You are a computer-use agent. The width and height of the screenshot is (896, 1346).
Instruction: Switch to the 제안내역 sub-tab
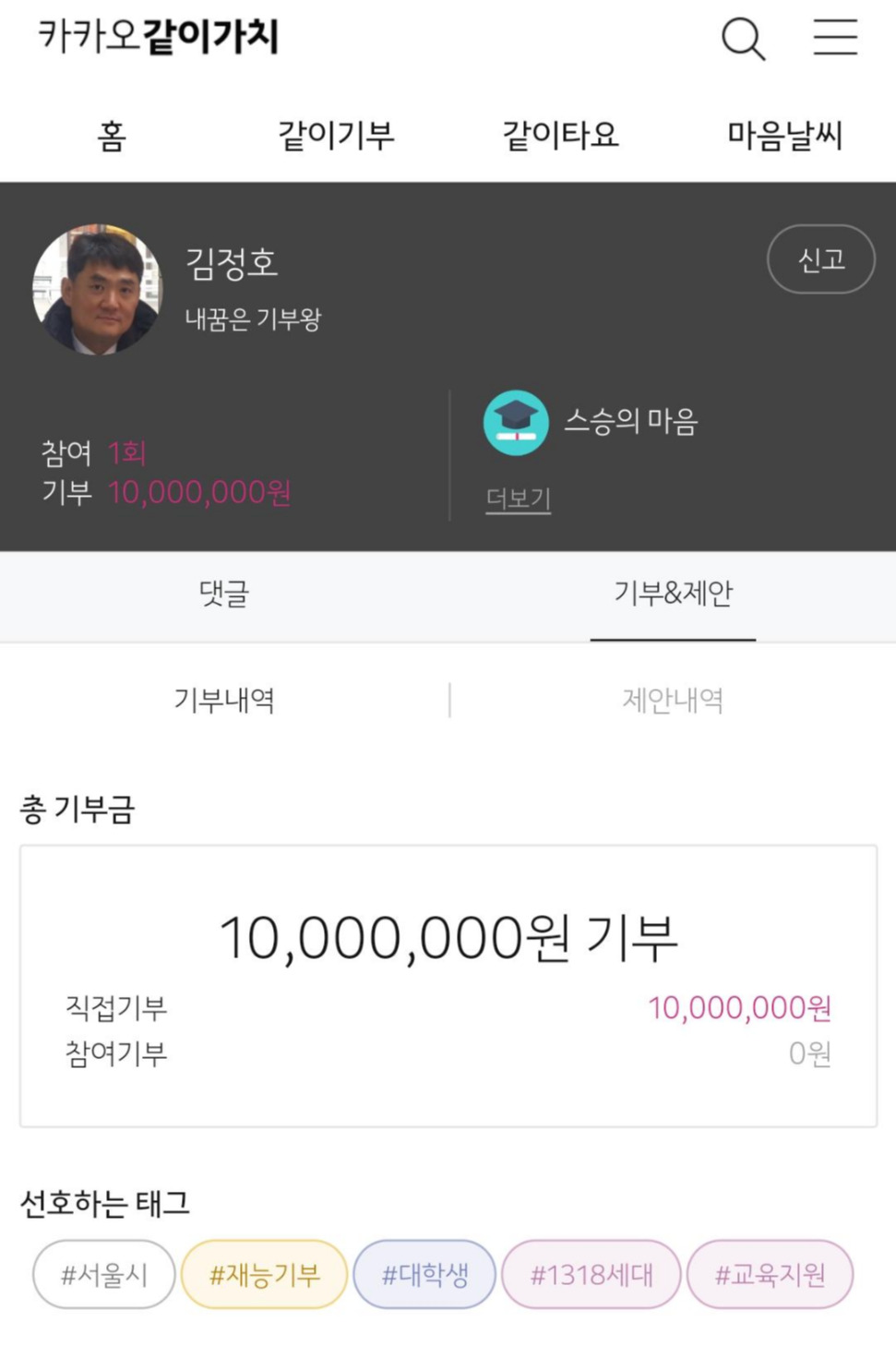[672, 700]
